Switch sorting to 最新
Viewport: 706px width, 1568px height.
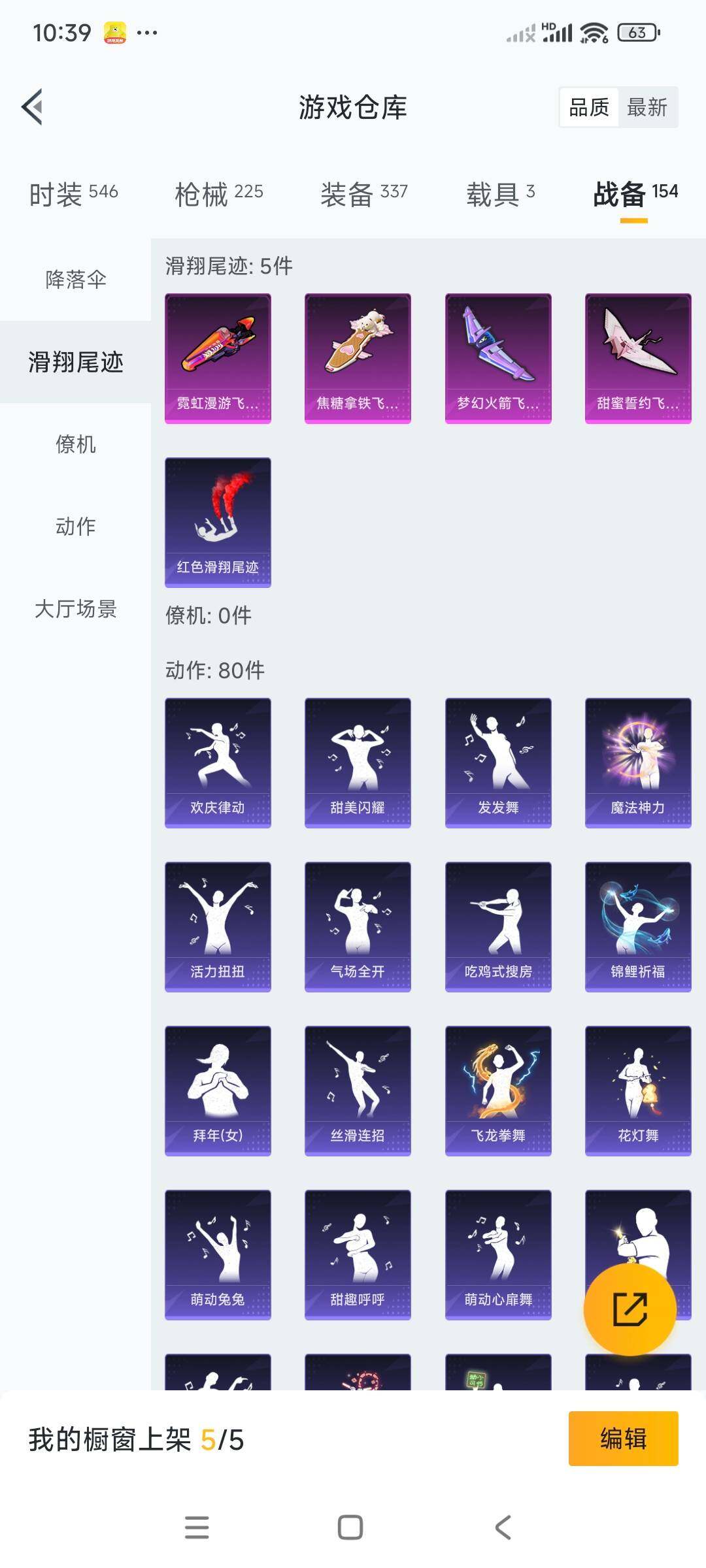[x=648, y=108]
